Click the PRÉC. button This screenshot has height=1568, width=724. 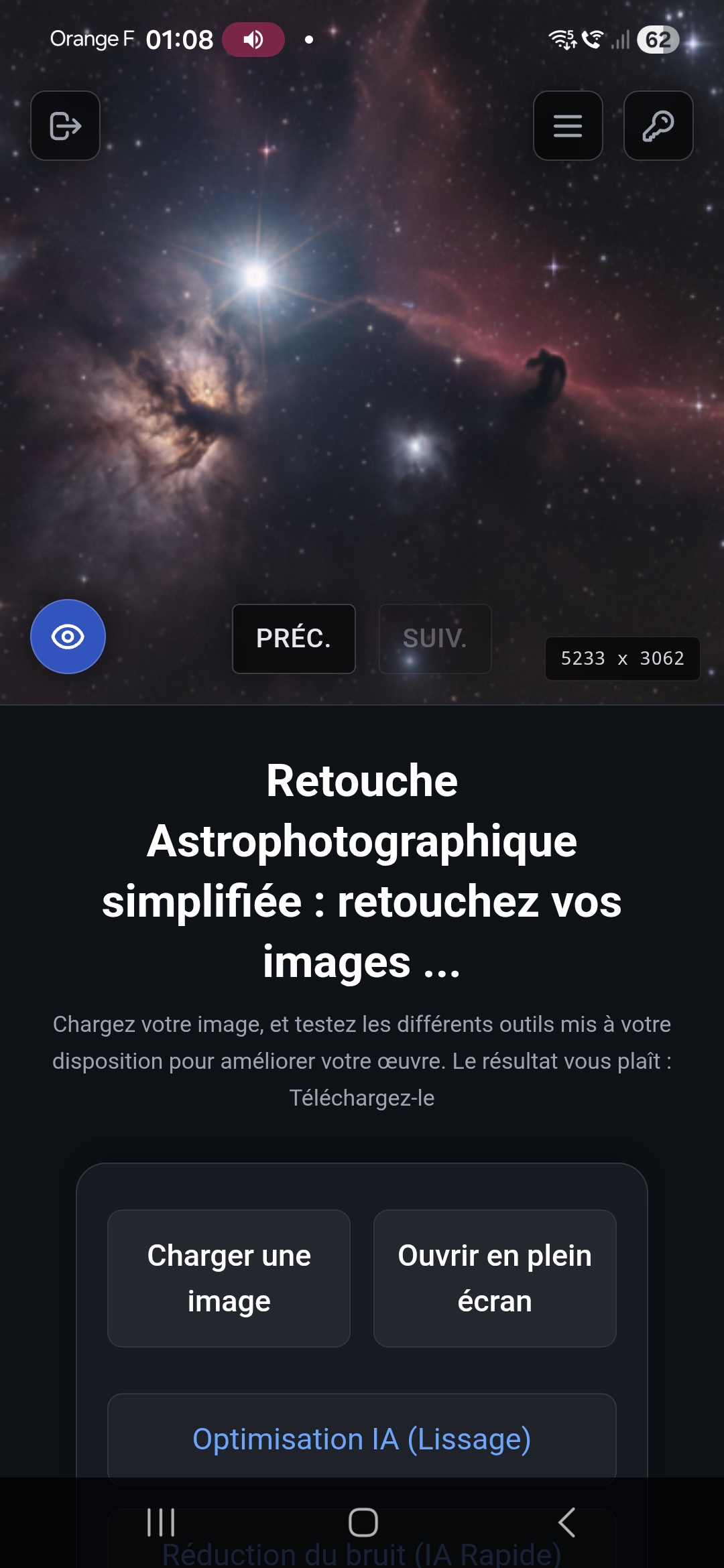click(x=293, y=639)
